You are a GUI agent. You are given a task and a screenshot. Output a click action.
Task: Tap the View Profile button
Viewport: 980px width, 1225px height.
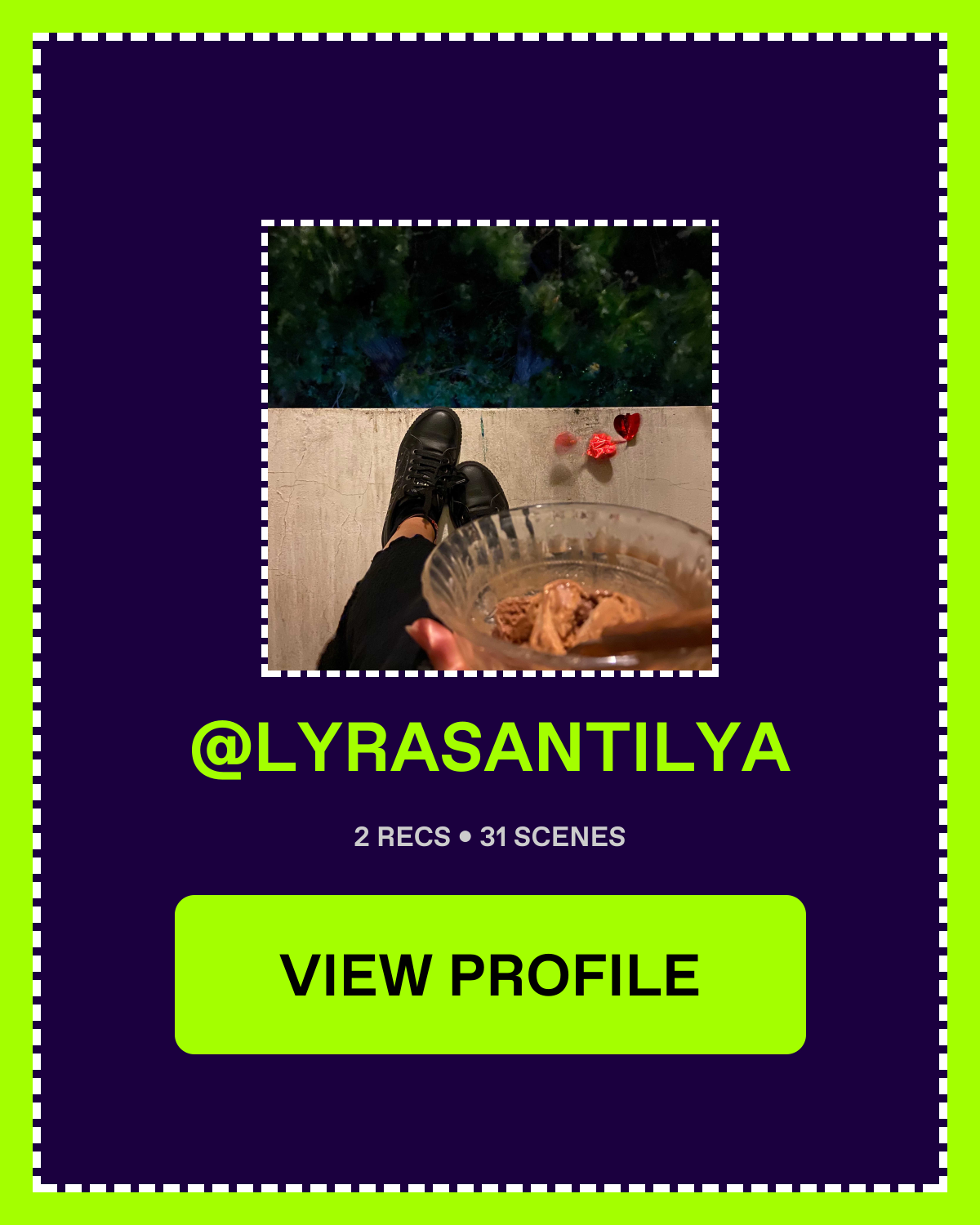pyautogui.click(x=490, y=974)
